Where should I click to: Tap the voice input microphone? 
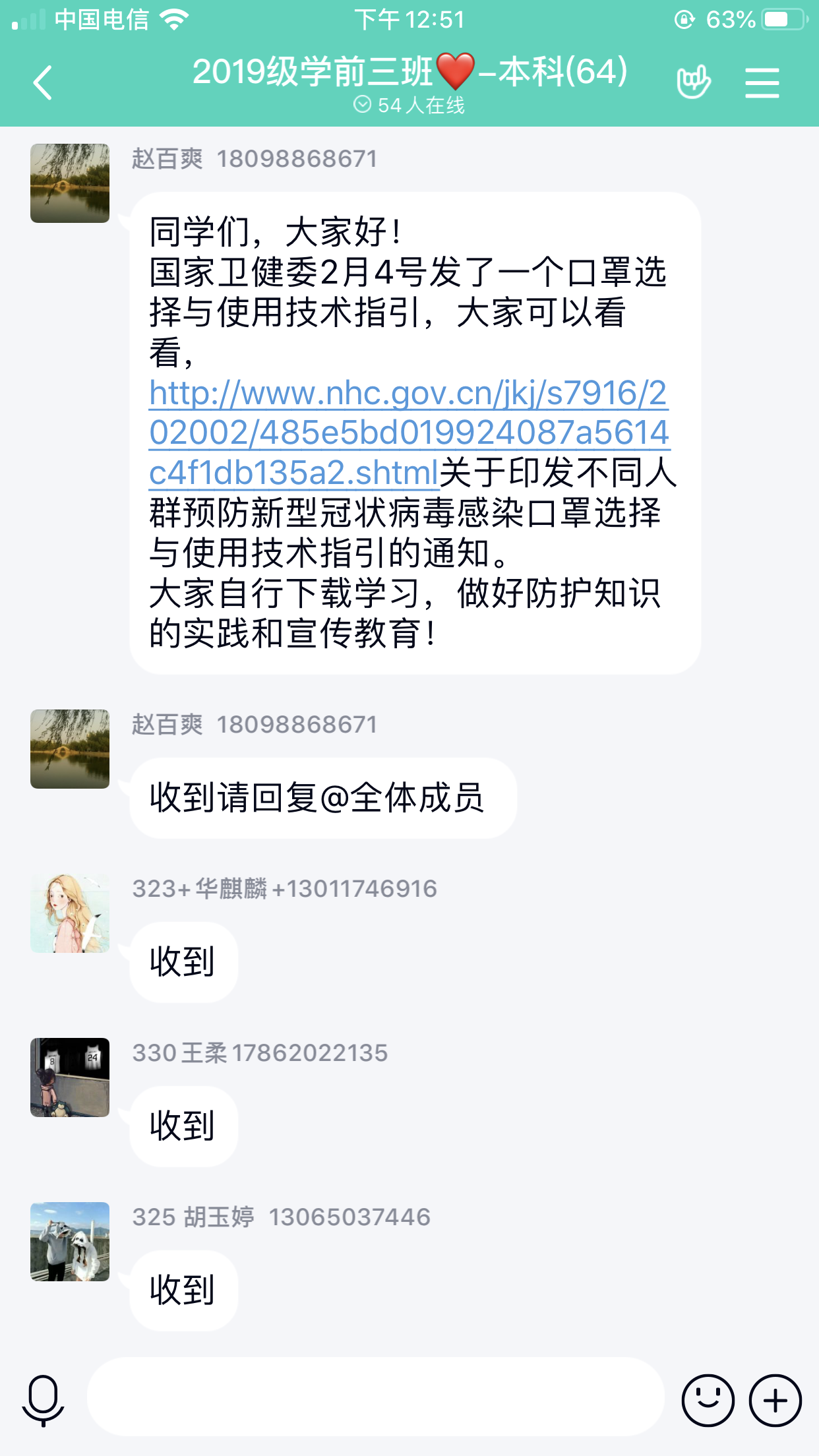click(44, 1399)
